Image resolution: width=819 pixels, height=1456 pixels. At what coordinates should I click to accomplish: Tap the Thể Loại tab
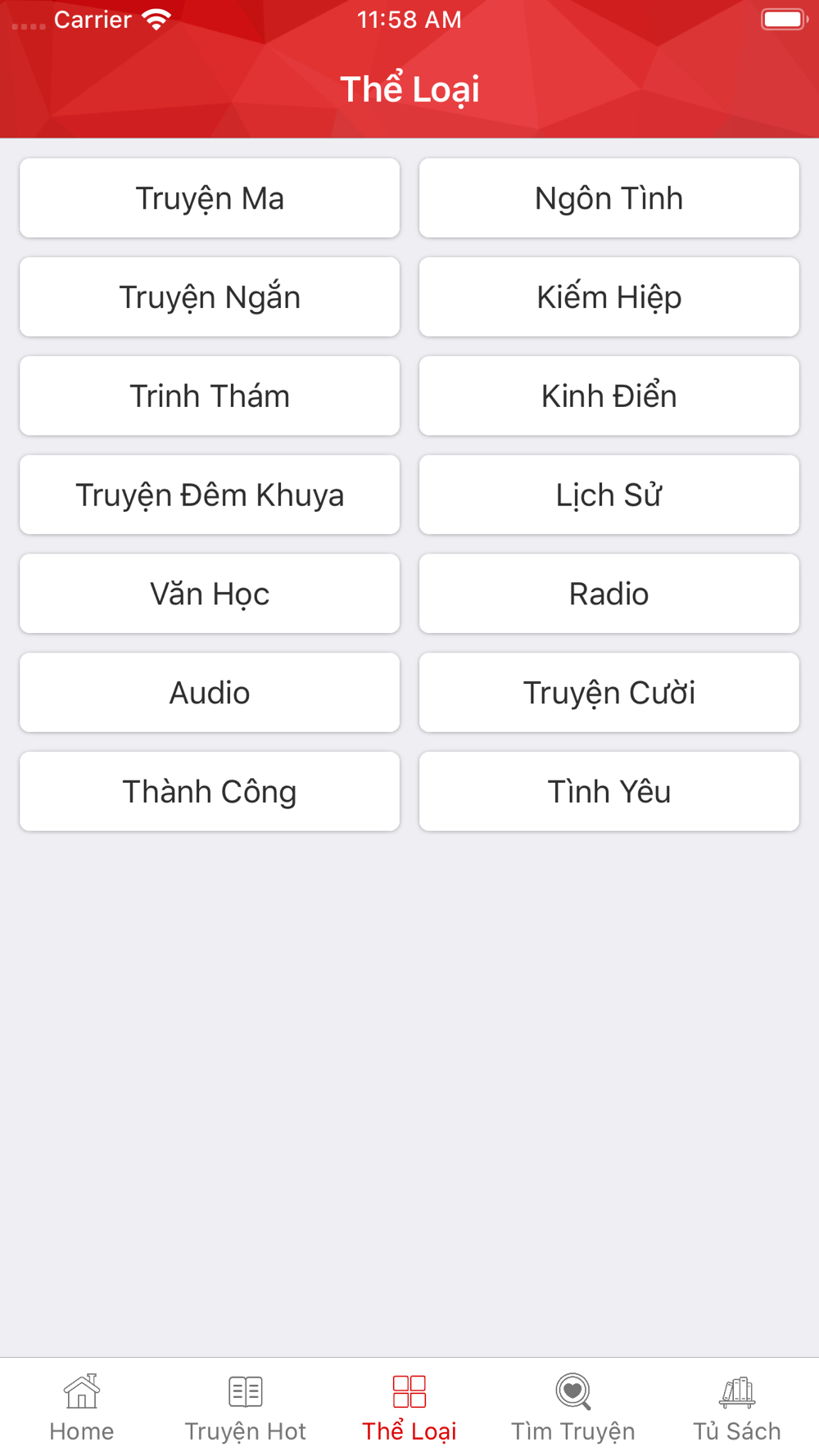pyautogui.click(x=409, y=1408)
